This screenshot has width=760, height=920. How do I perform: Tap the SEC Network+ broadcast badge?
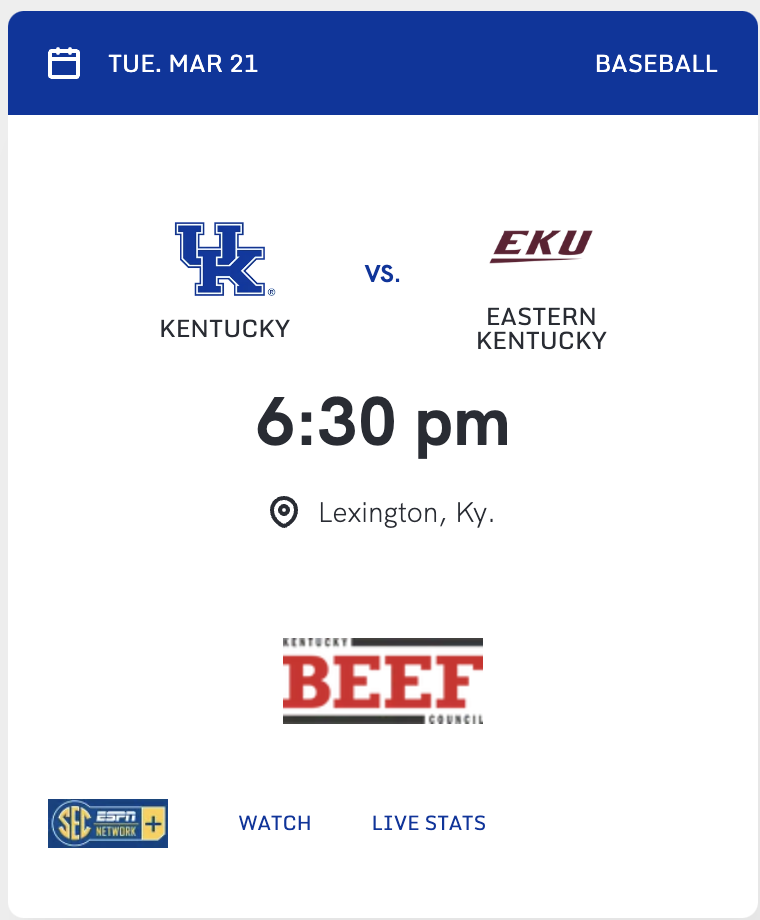pos(108,823)
